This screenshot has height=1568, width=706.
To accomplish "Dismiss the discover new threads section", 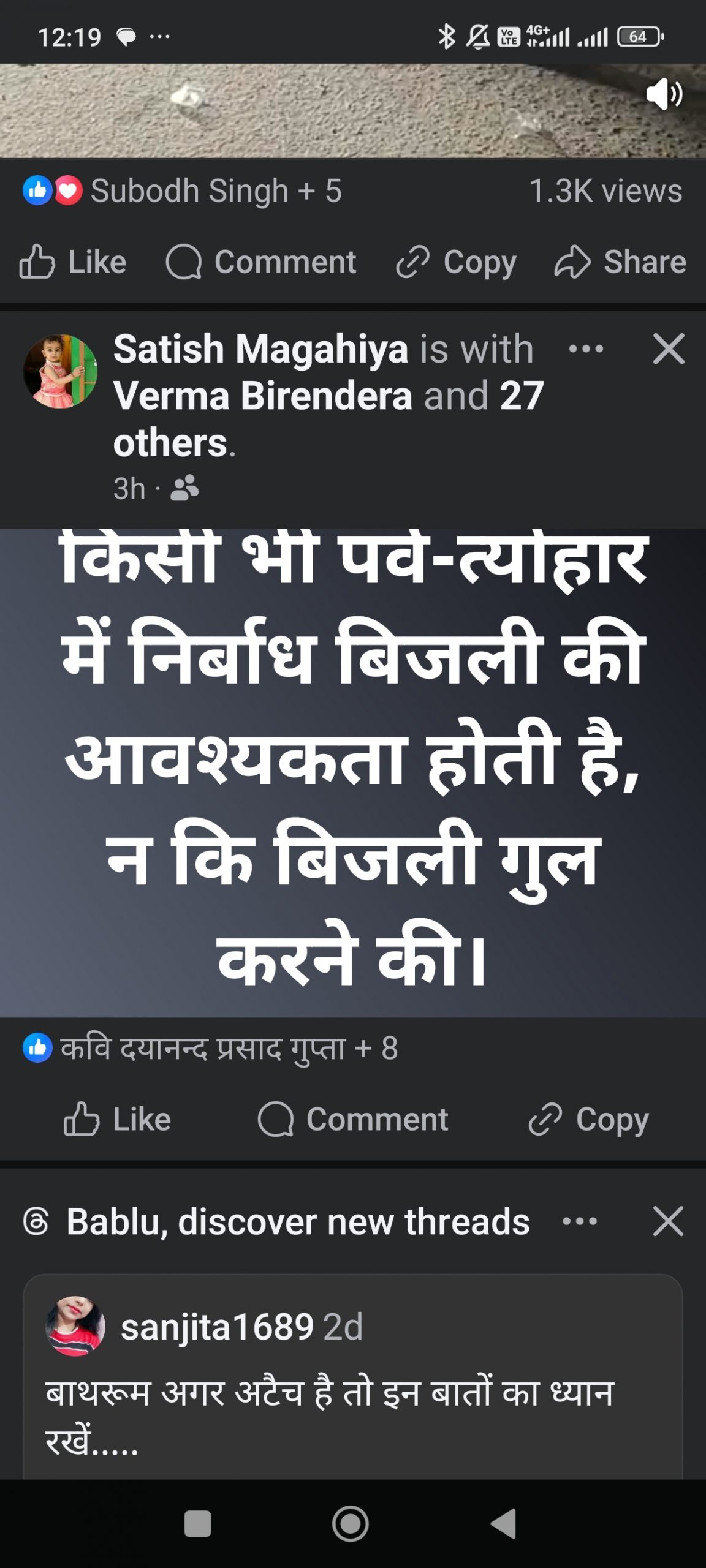I will tap(668, 1221).
